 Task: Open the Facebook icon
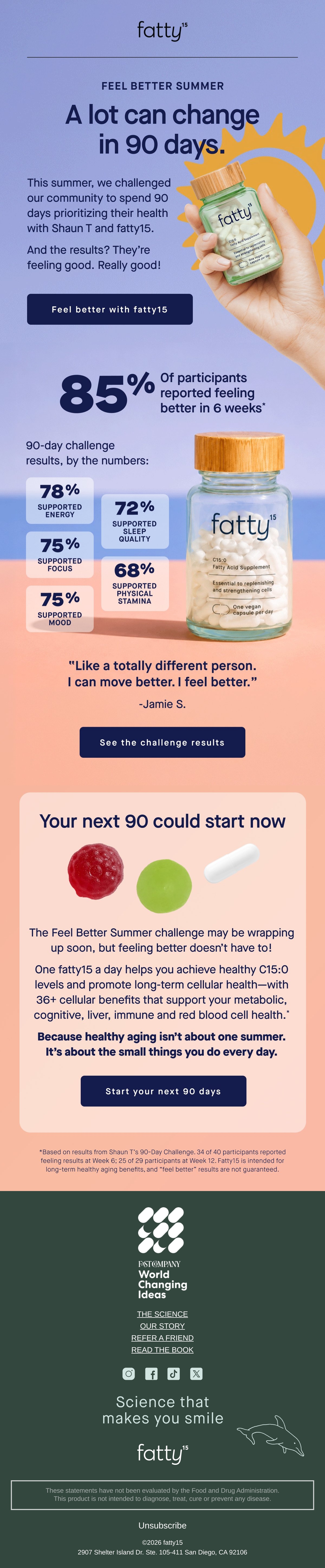click(x=151, y=1373)
